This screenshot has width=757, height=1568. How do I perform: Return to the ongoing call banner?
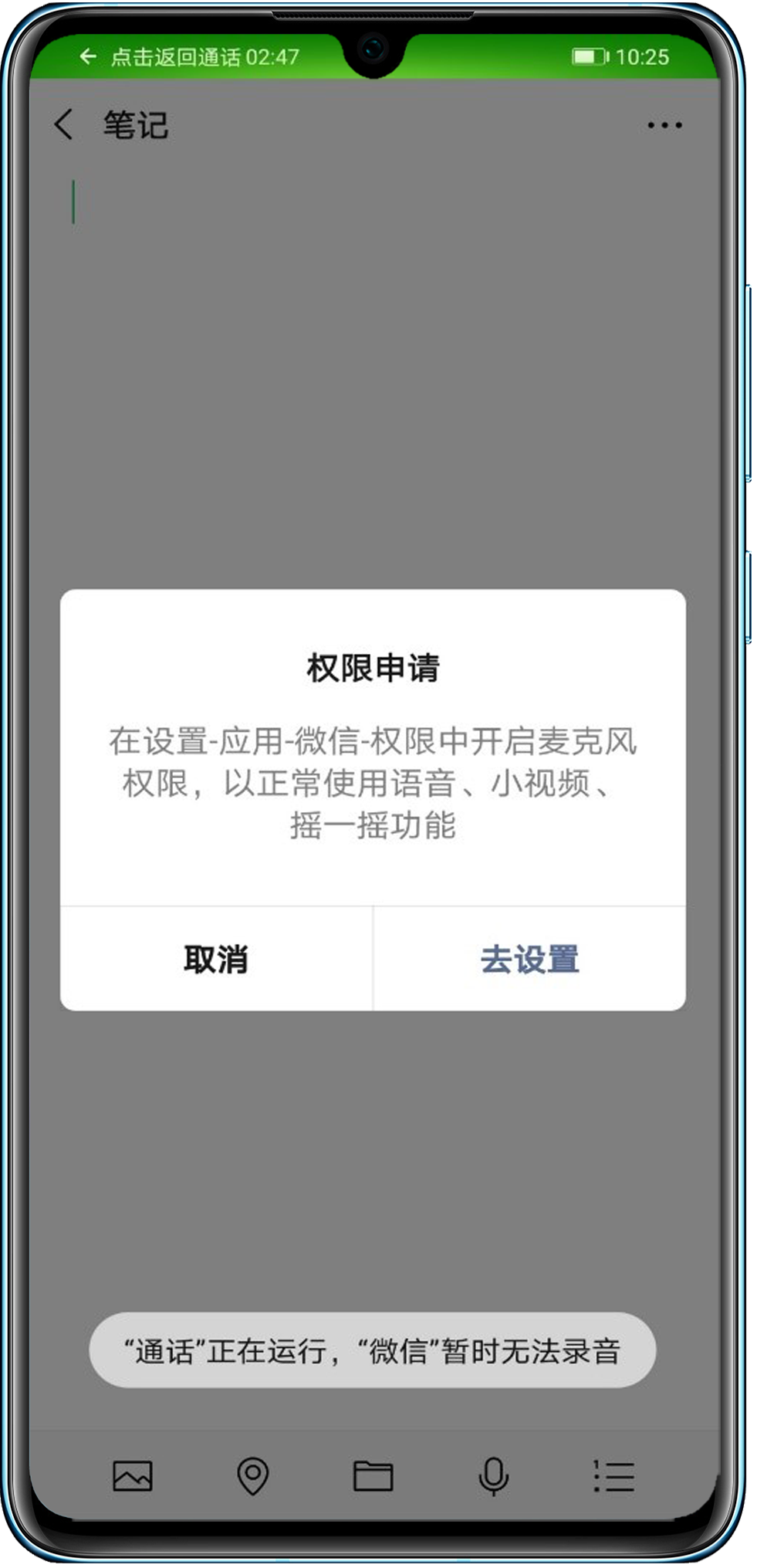pos(190,56)
